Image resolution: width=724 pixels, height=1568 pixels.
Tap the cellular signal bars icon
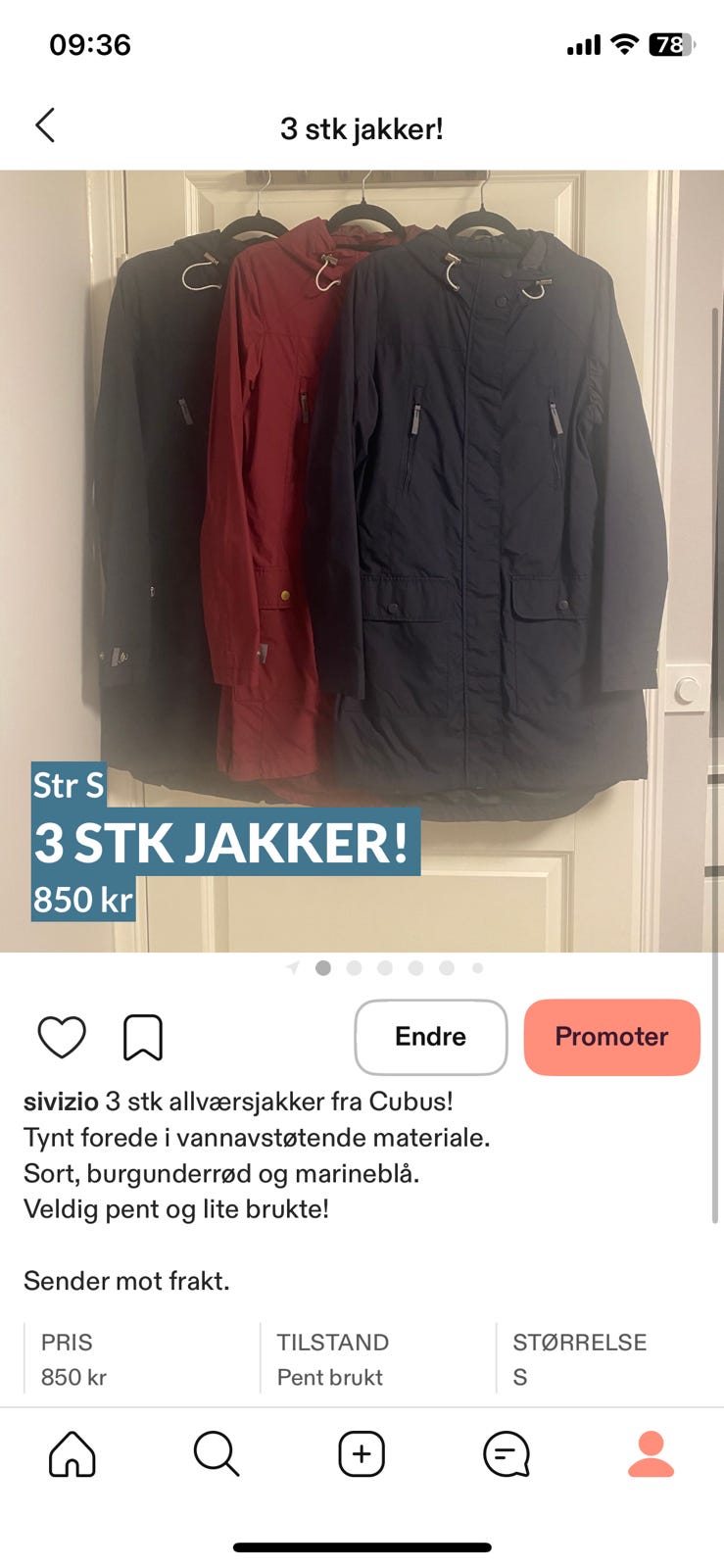(x=582, y=44)
